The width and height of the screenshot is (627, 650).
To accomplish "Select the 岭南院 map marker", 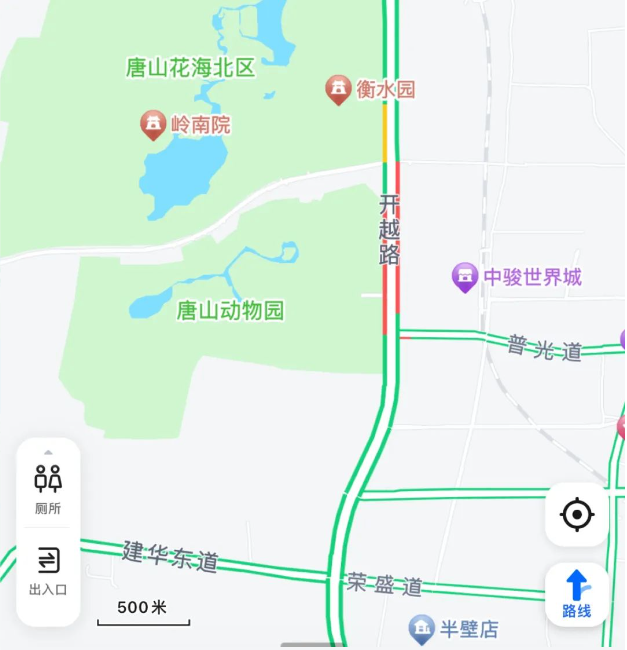I will 153,125.
